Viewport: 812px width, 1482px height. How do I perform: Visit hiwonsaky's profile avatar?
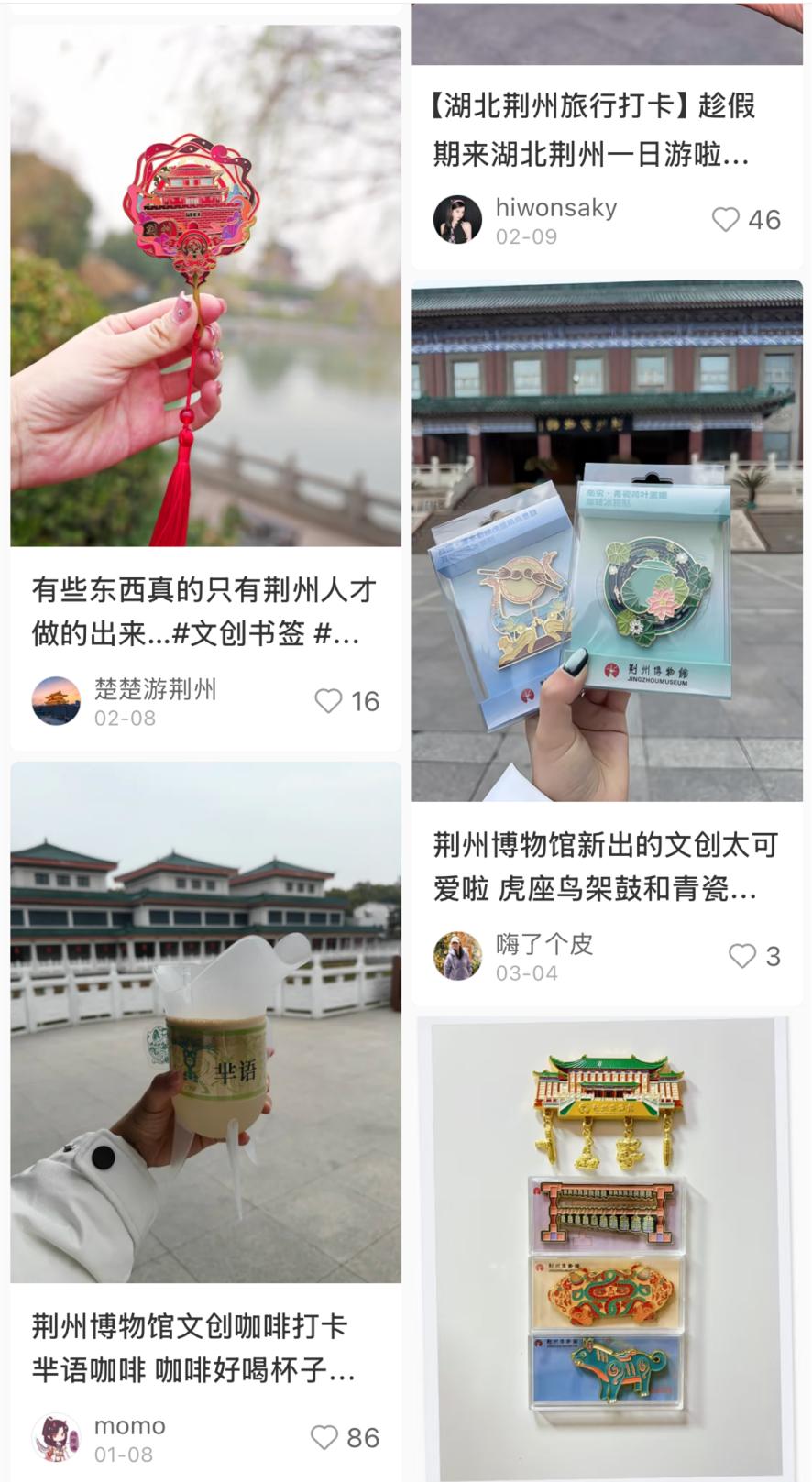click(457, 220)
